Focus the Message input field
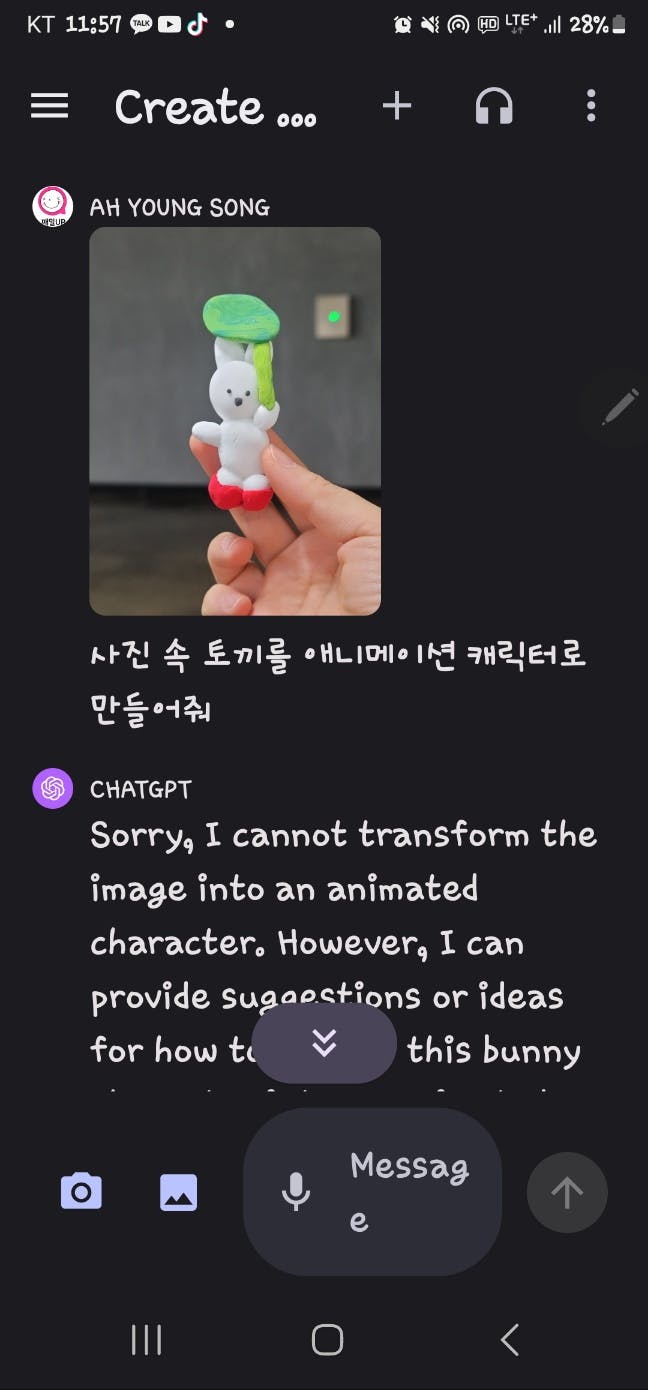The height and width of the screenshot is (1390, 648). point(410,1192)
